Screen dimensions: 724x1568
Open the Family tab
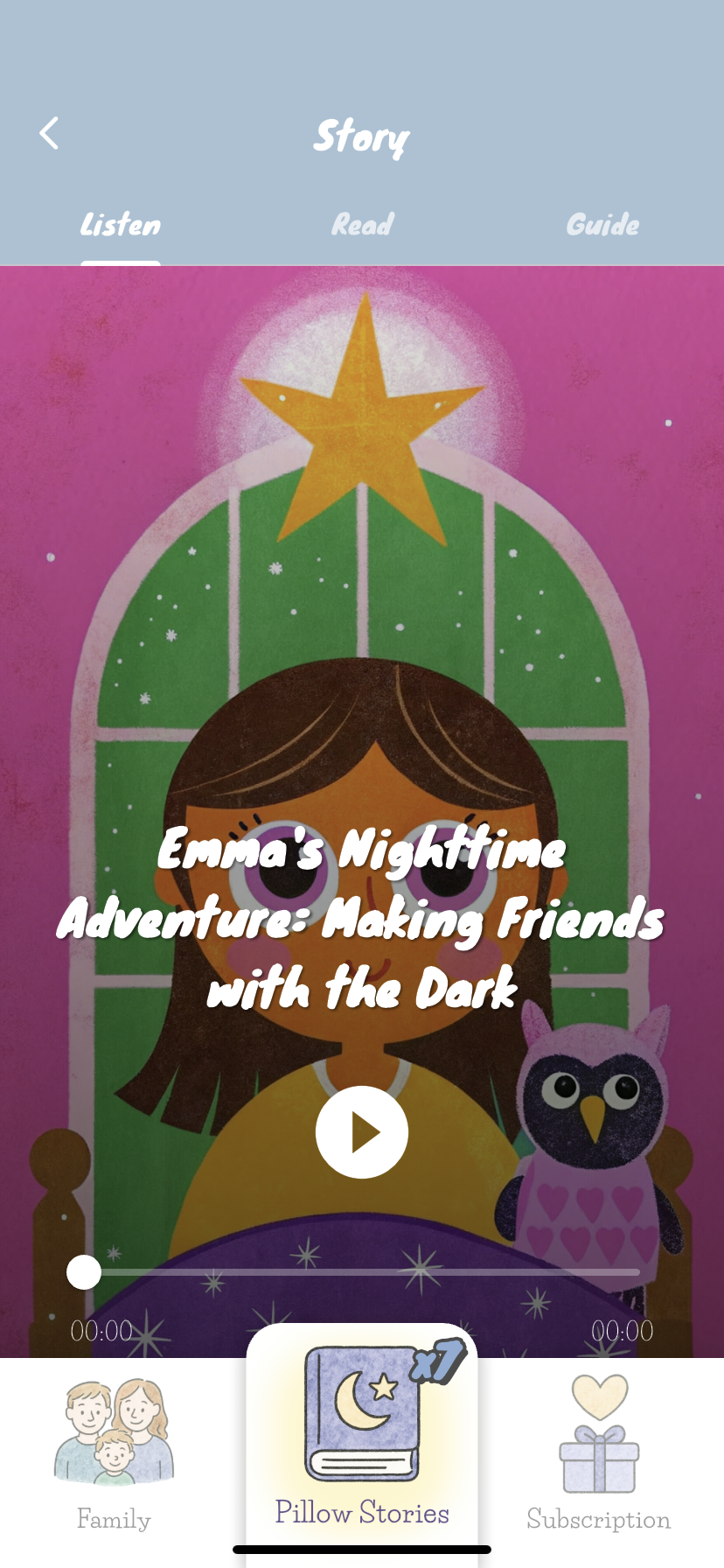pos(114,1452)
